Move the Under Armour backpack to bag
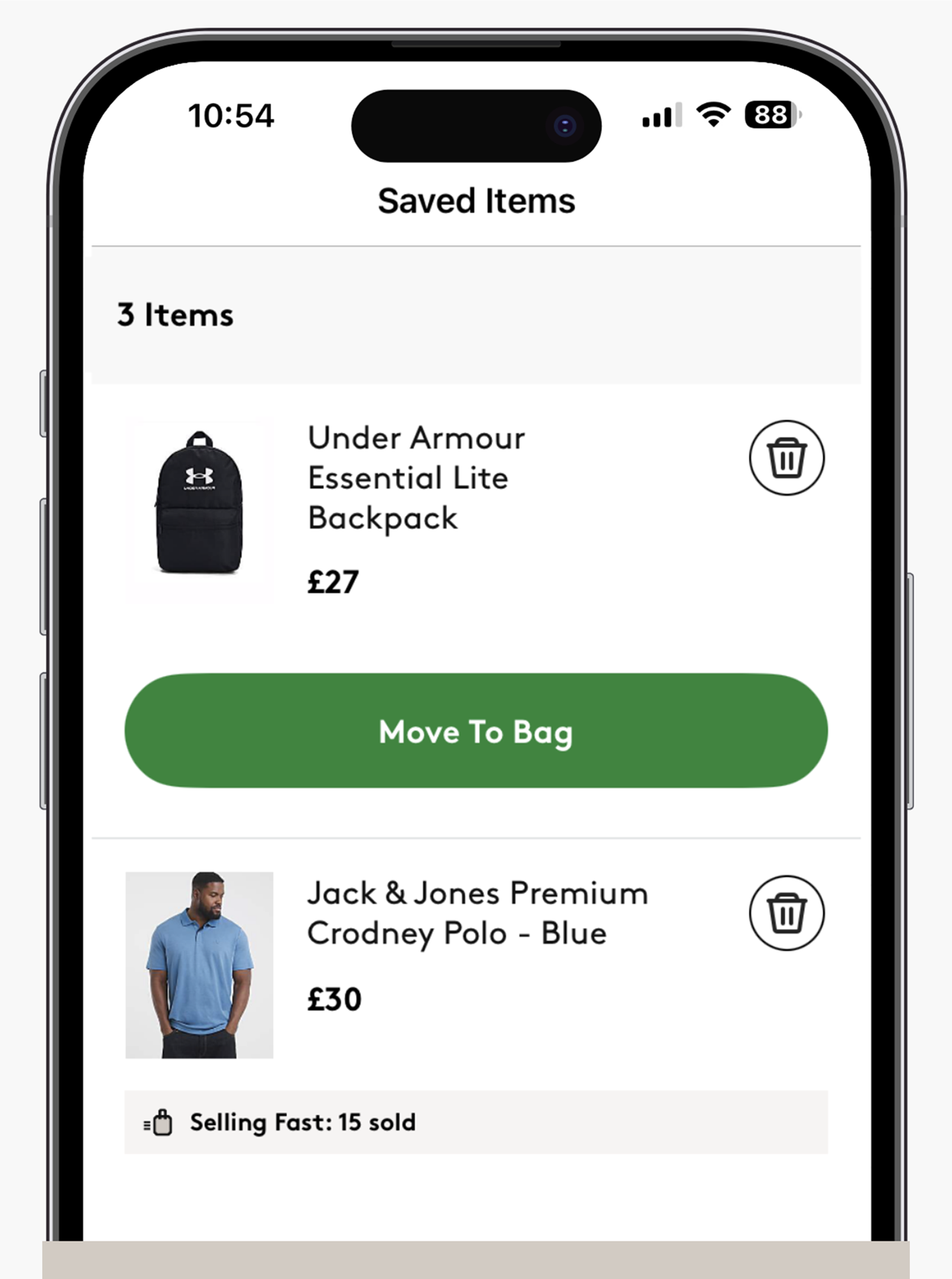 pos(475,730)
